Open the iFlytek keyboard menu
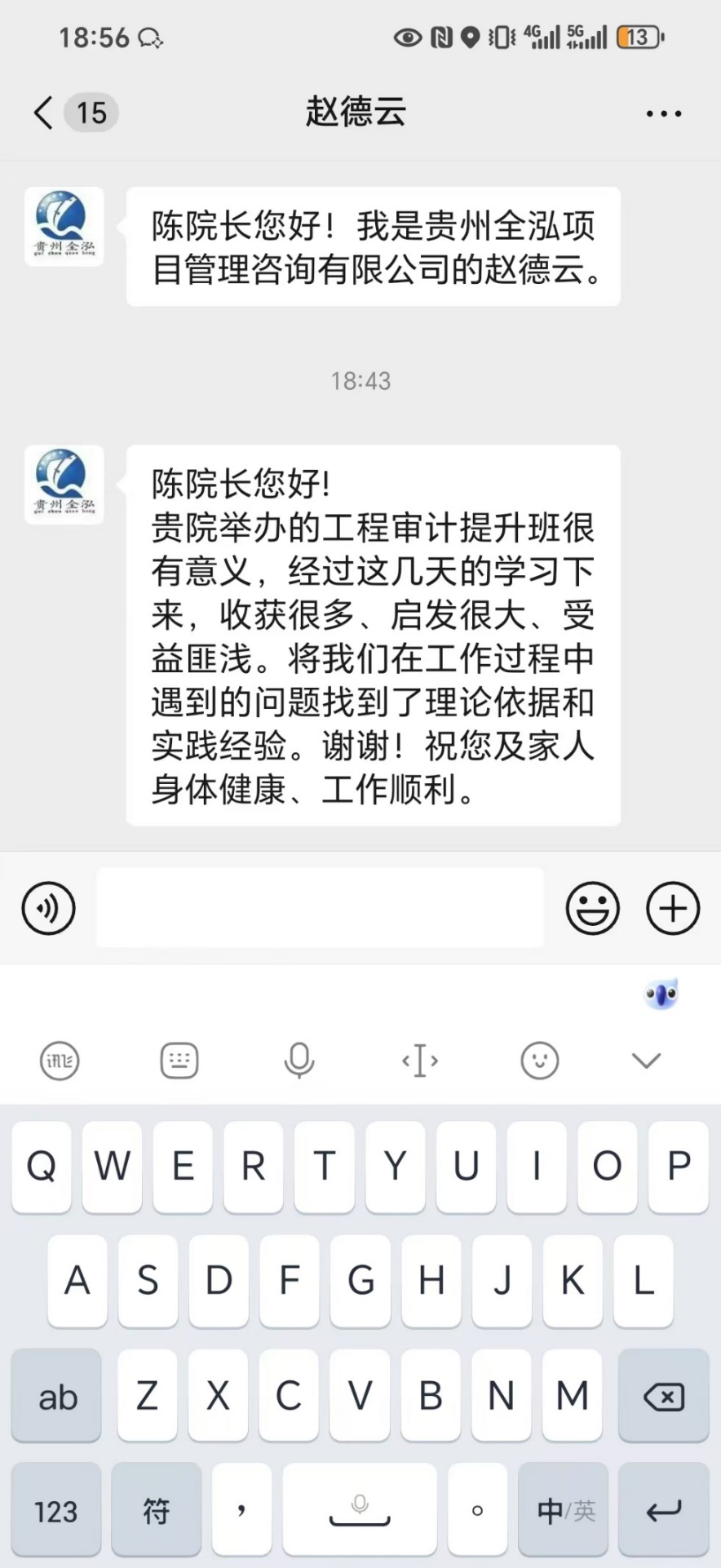 coord(60,1061)
